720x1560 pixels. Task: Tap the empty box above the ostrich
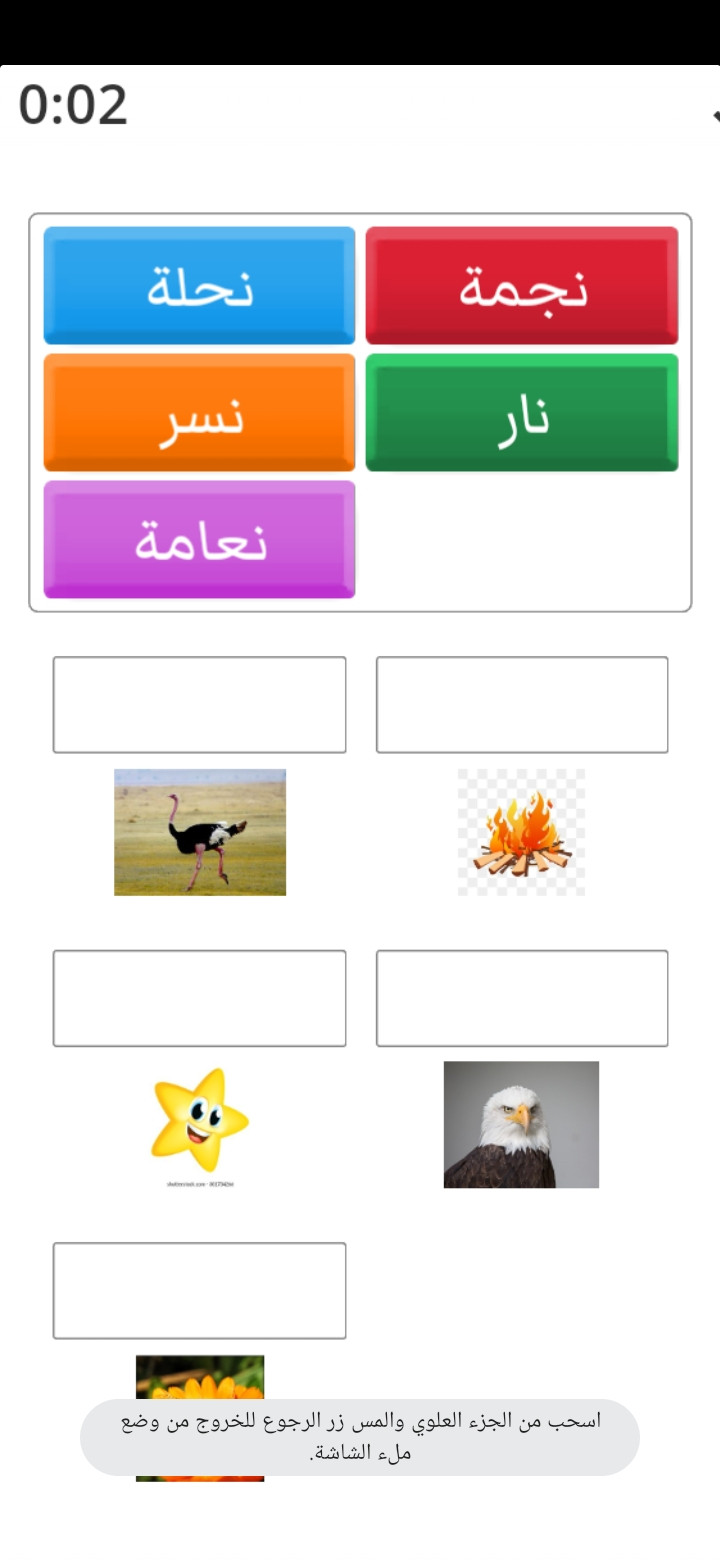coord(199,704)
